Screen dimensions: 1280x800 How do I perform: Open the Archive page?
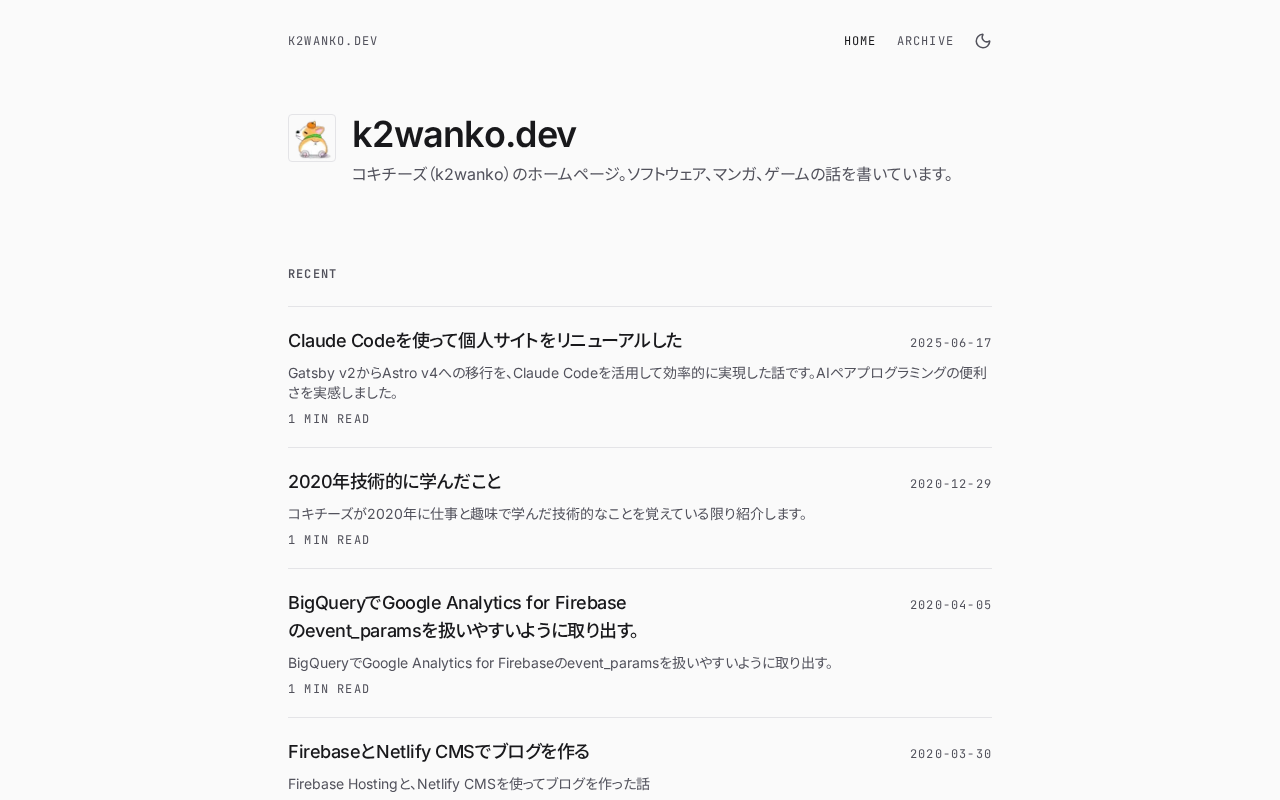point(925,41)
